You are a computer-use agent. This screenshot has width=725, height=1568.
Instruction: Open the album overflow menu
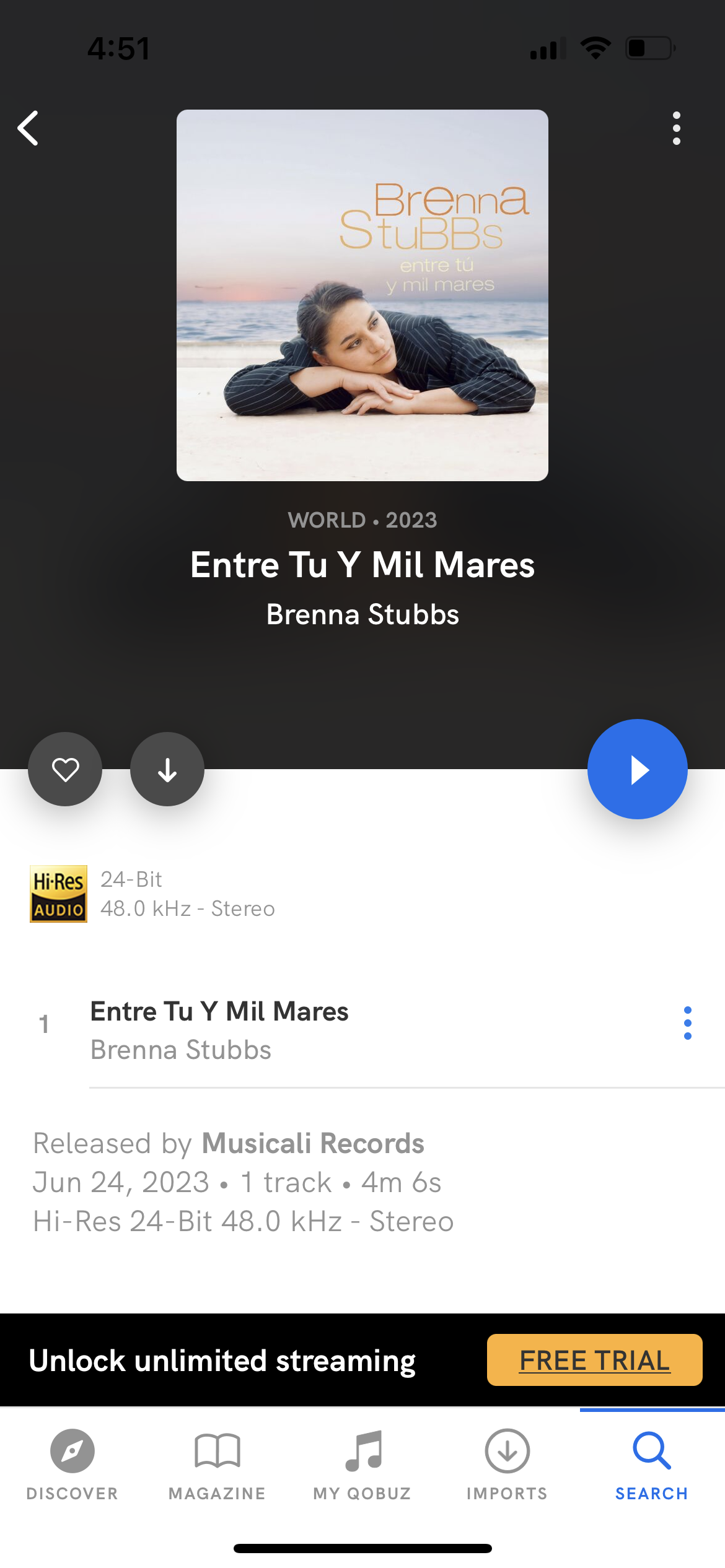pos(676,128)
